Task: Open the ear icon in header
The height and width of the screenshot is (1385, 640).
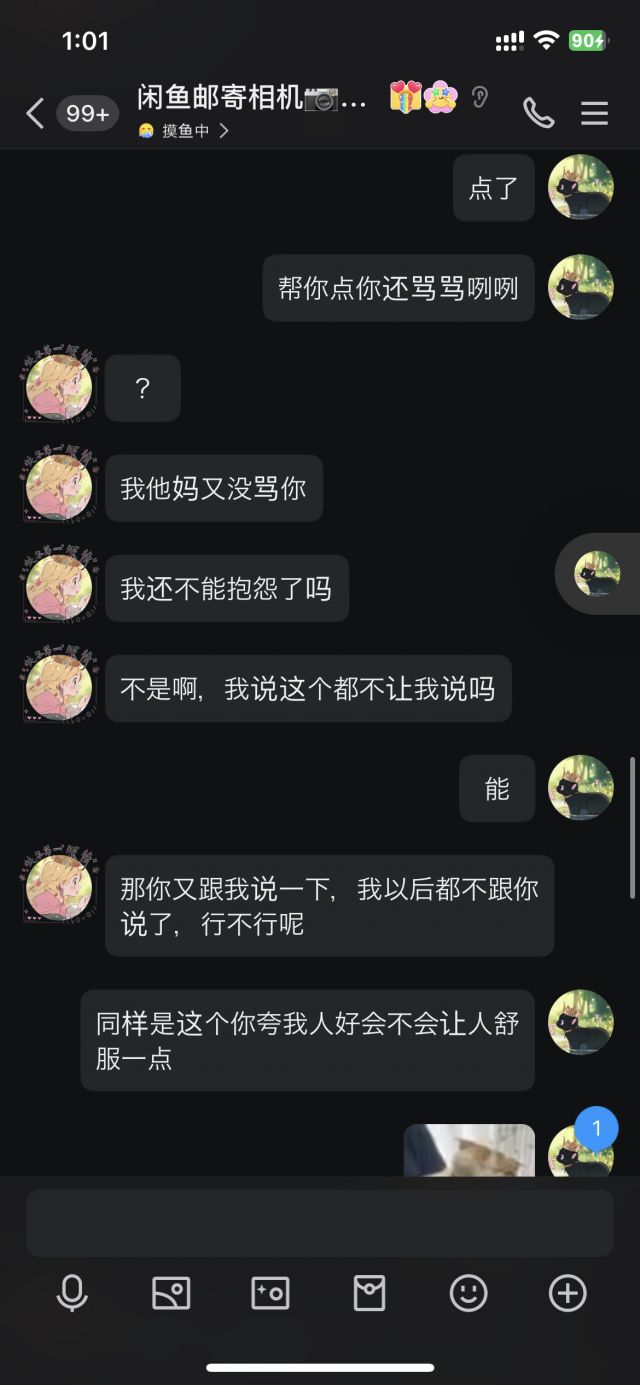Action: [x=480, y=97]
